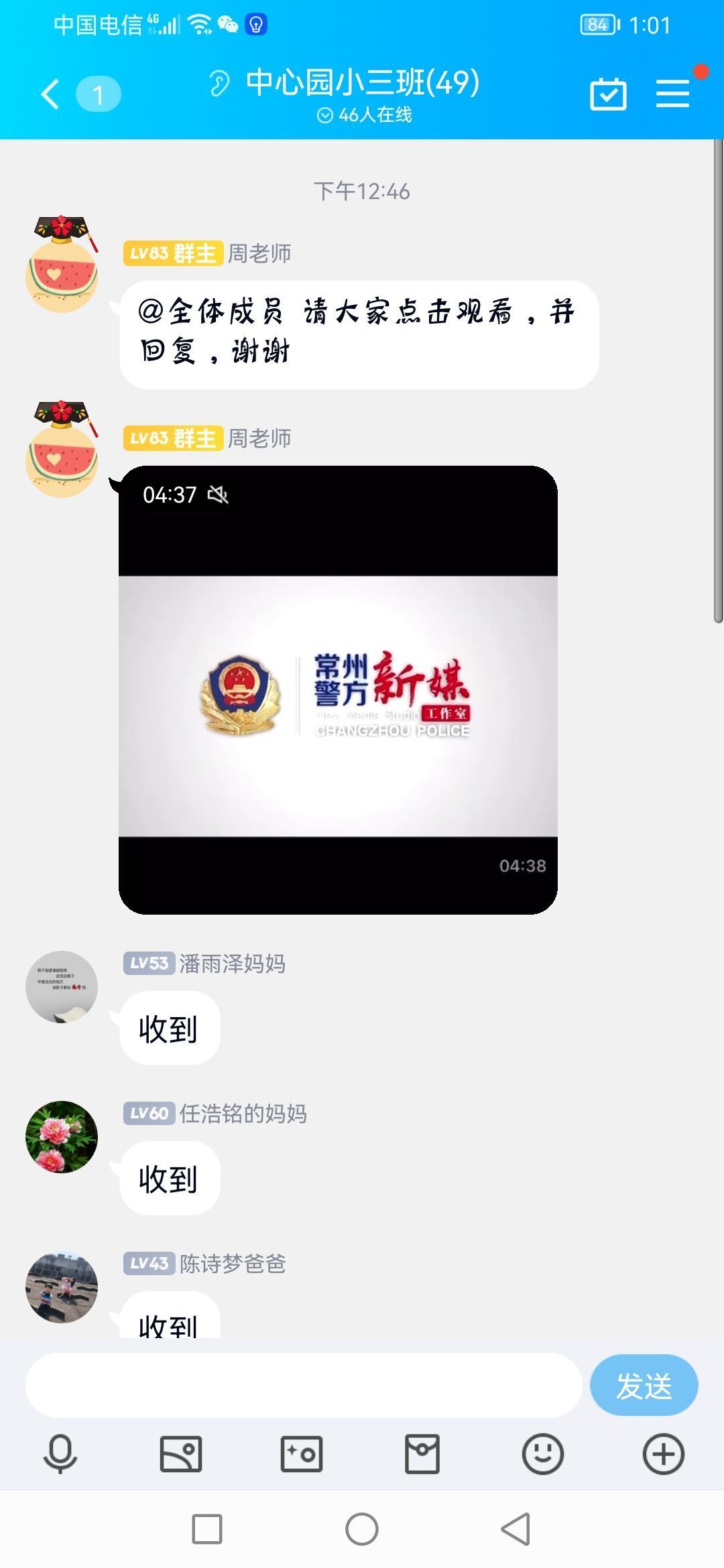
Task: Tap the 发送 send button
Action: pos(644,1385)
